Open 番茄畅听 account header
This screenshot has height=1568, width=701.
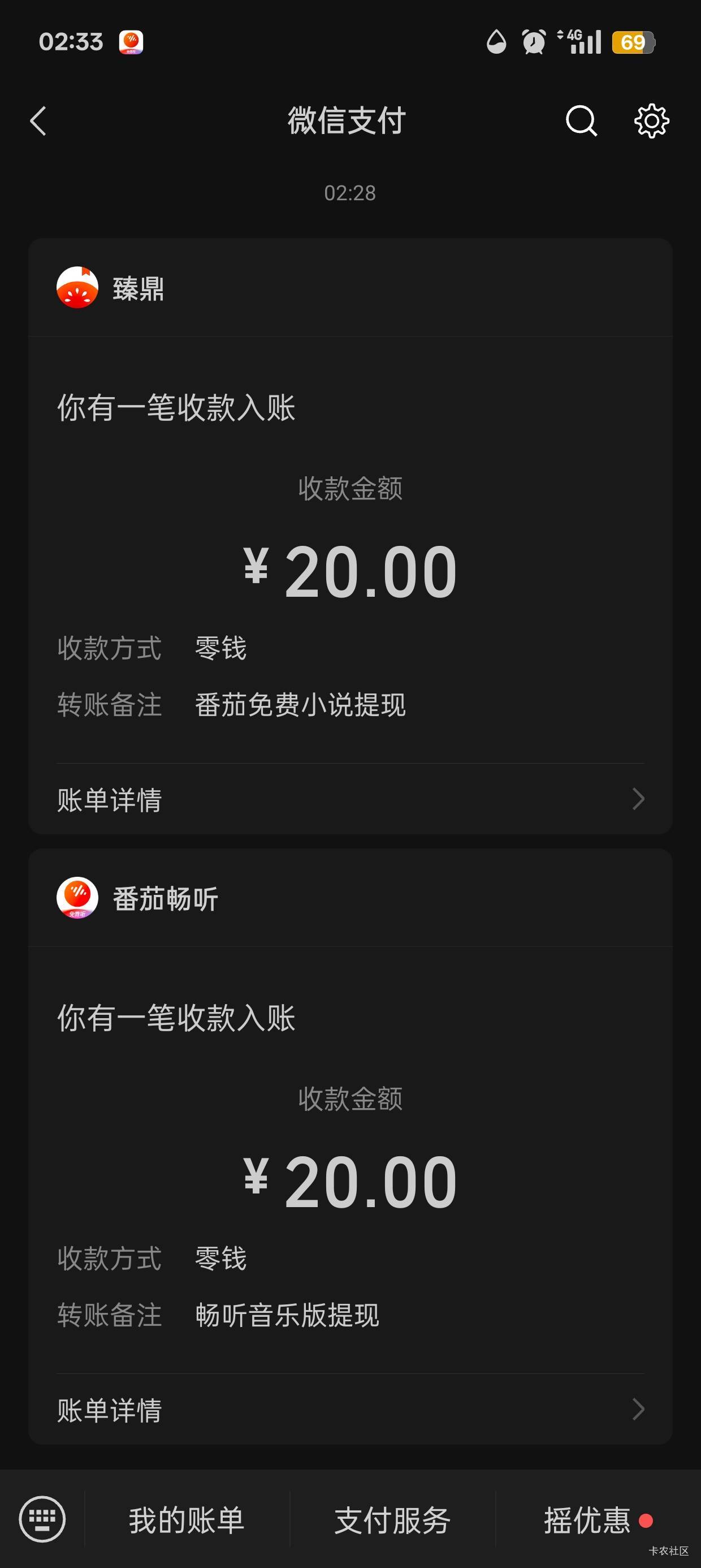click(x=165, y=898)
